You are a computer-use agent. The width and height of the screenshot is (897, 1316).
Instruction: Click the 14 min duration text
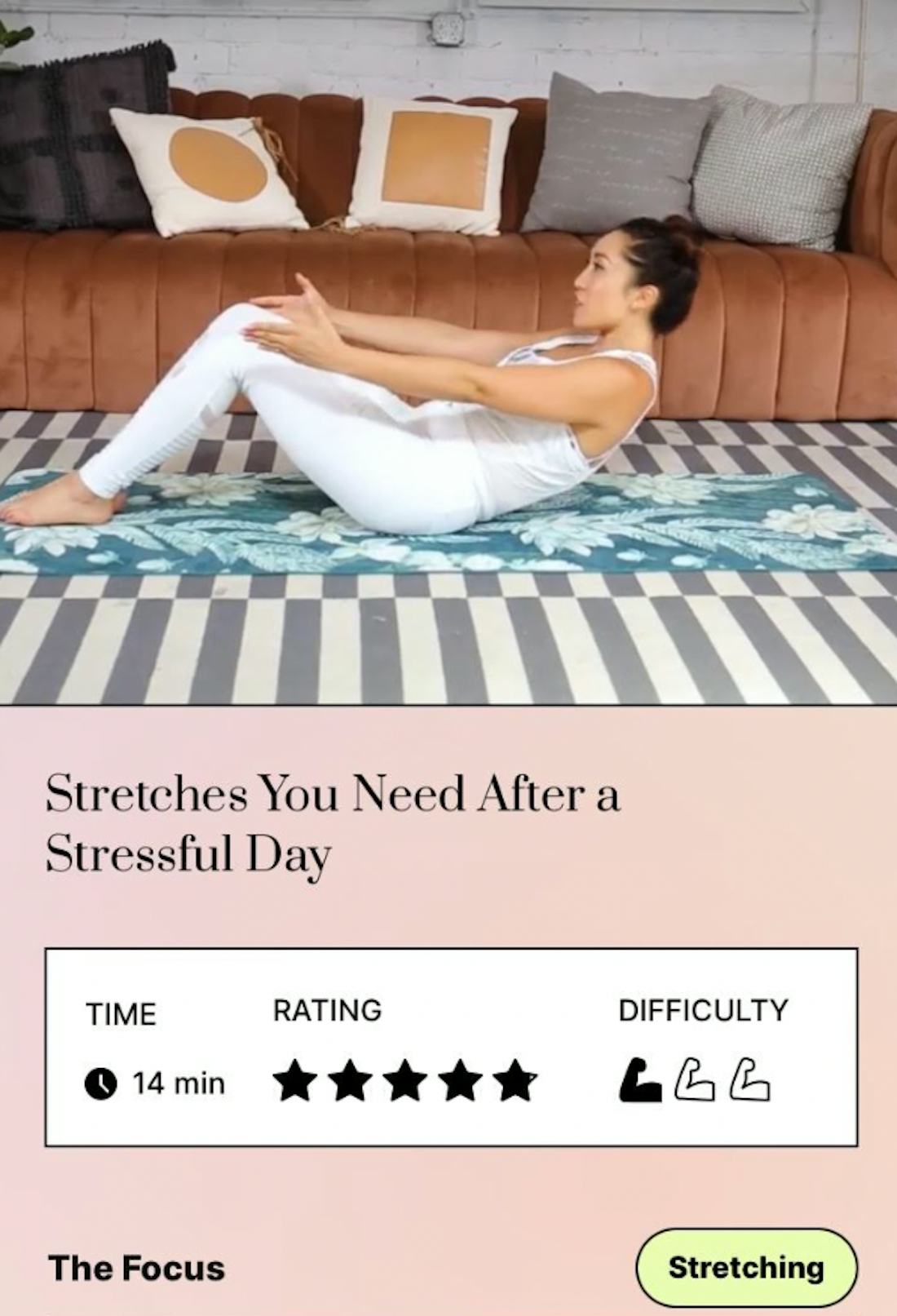pyautogui.click(x=178, y=1083)
